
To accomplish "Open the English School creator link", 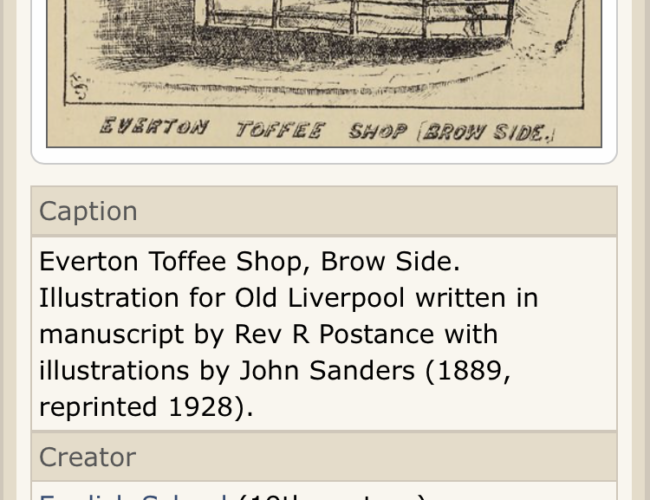I will [132, 495].
